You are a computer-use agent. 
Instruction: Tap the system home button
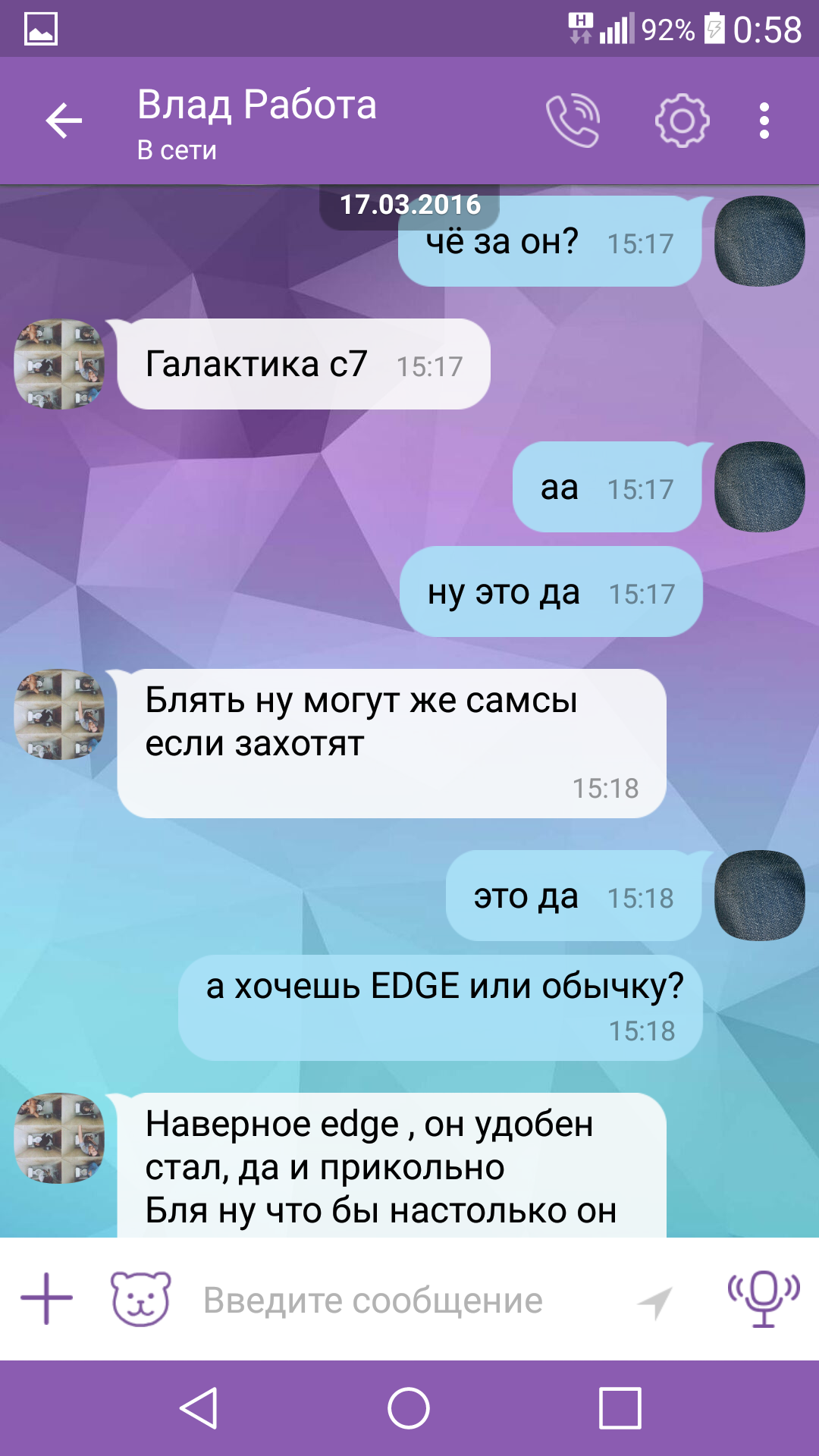coord(409,1408)
